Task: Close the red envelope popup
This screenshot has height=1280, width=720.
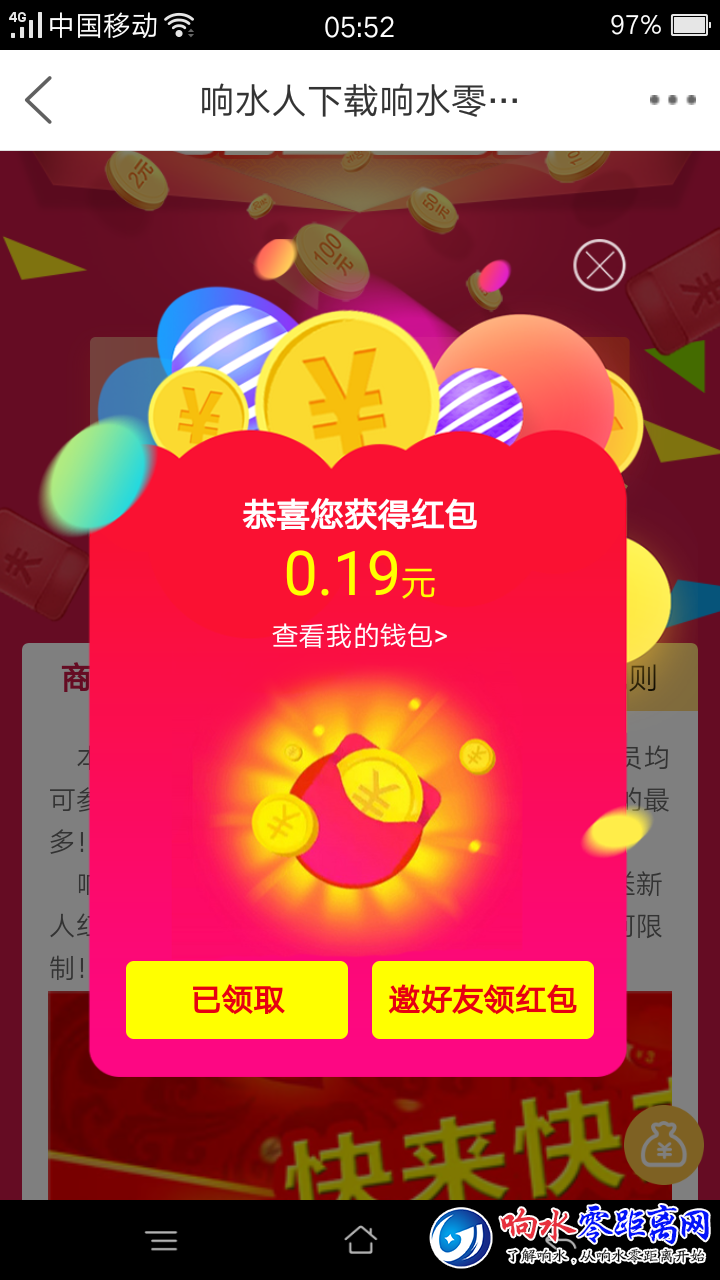Action: tap(599, 266)
